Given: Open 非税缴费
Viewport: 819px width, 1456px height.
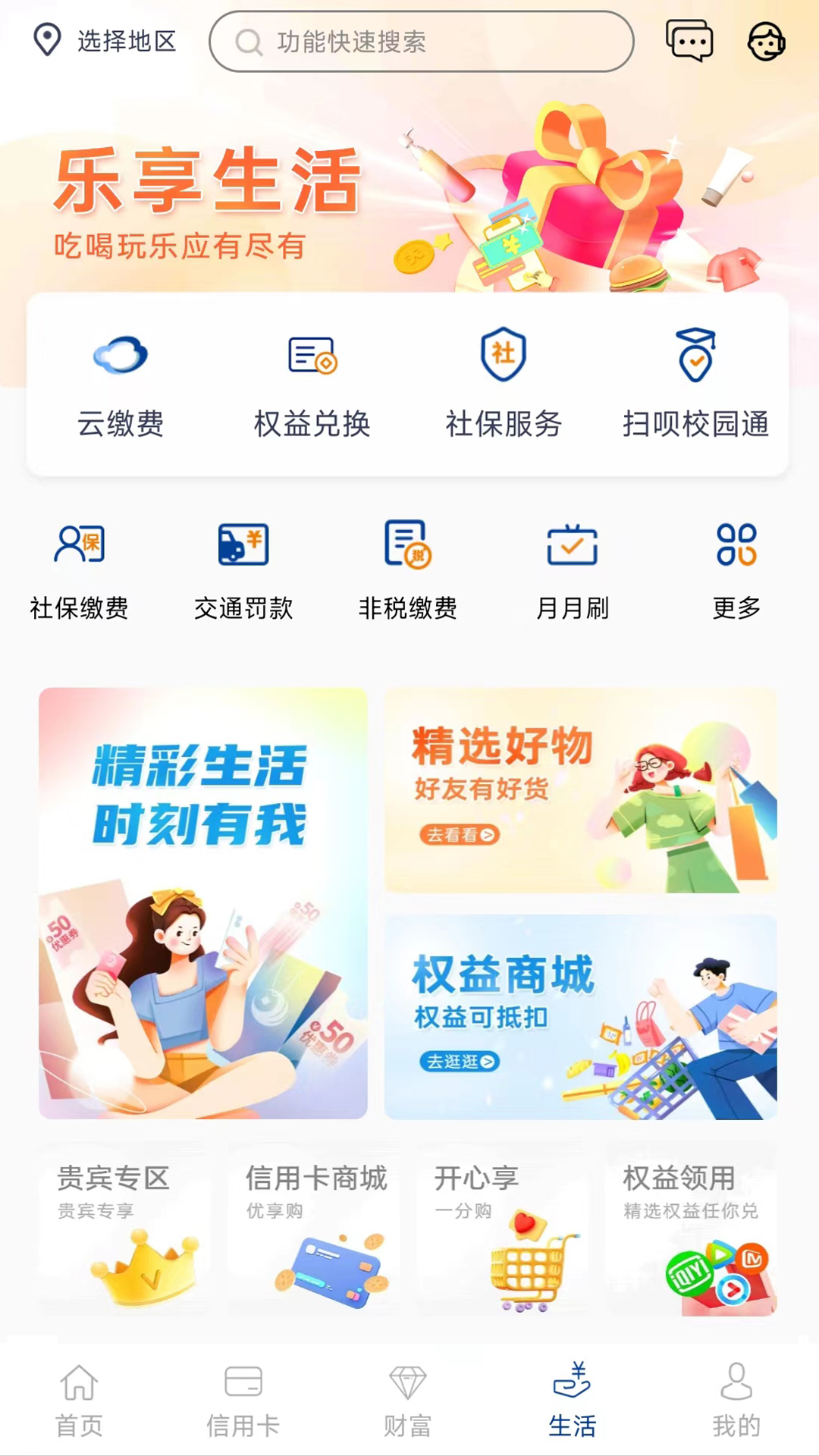Looking at the screenshot, I should point(408,570).
